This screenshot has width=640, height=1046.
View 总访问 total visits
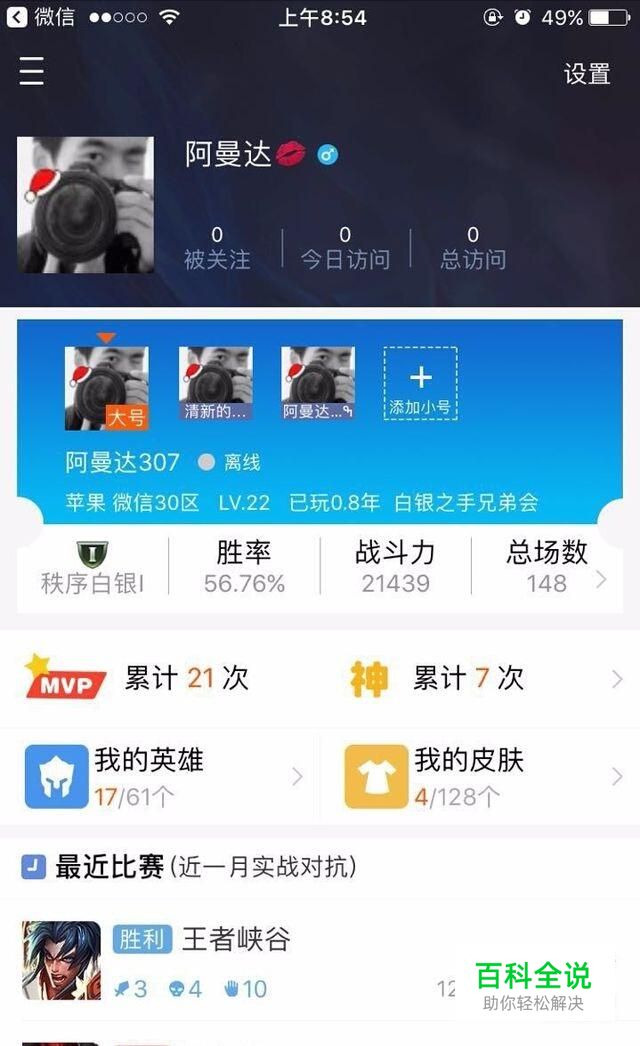point(473,248)
